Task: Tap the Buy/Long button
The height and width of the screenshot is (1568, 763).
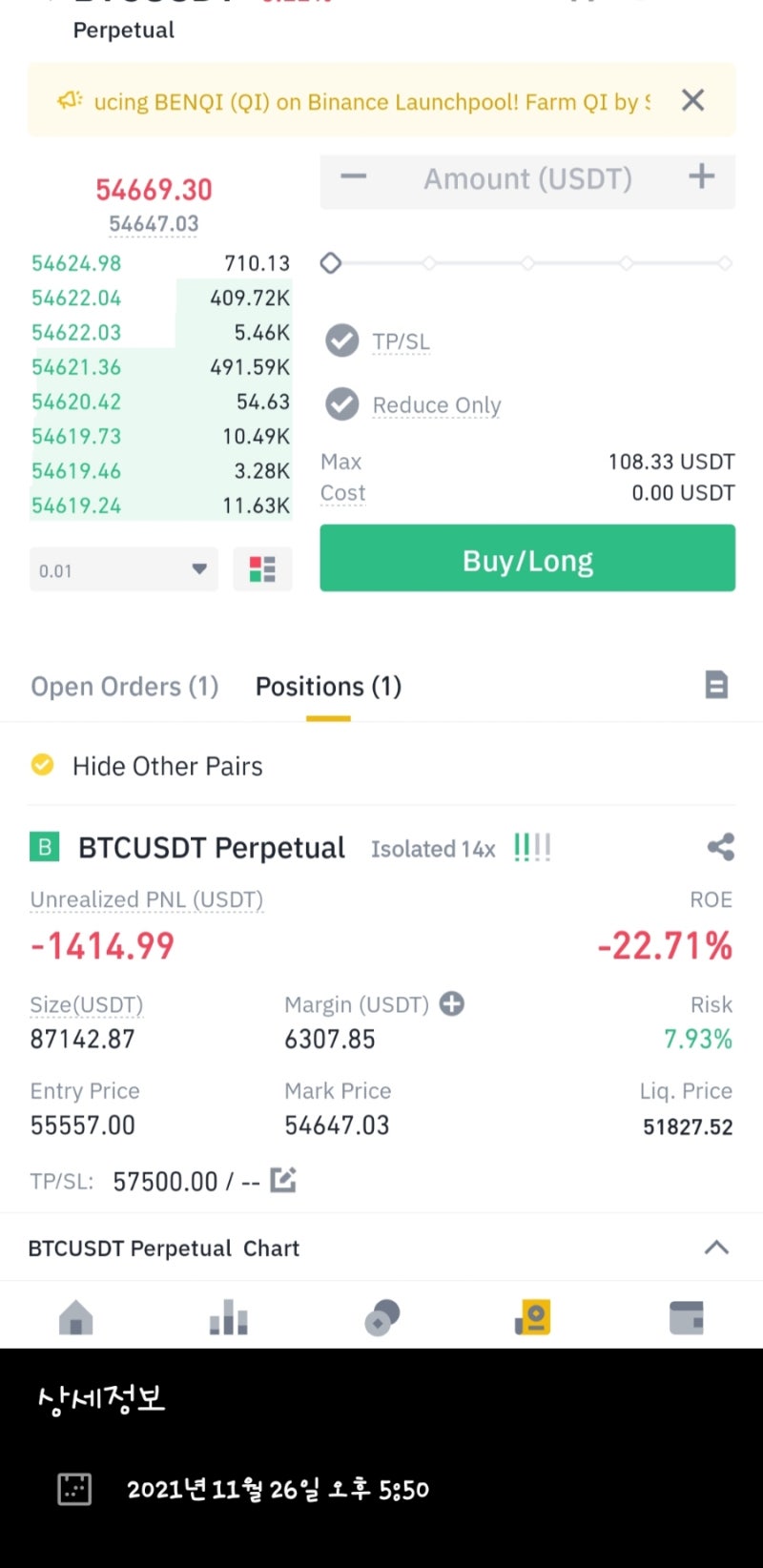Action: tap(527, 559)
